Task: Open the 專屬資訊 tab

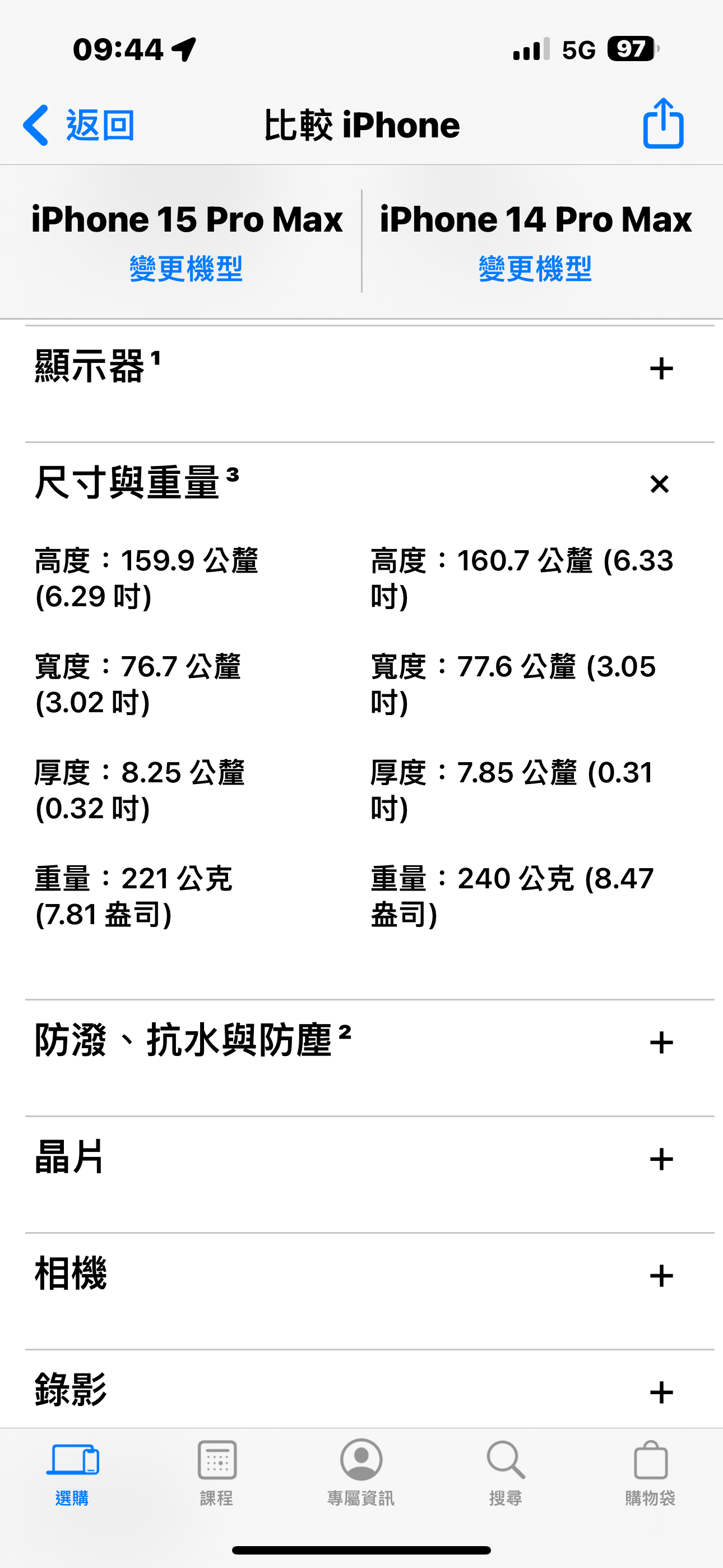Action: [361, 1473]
